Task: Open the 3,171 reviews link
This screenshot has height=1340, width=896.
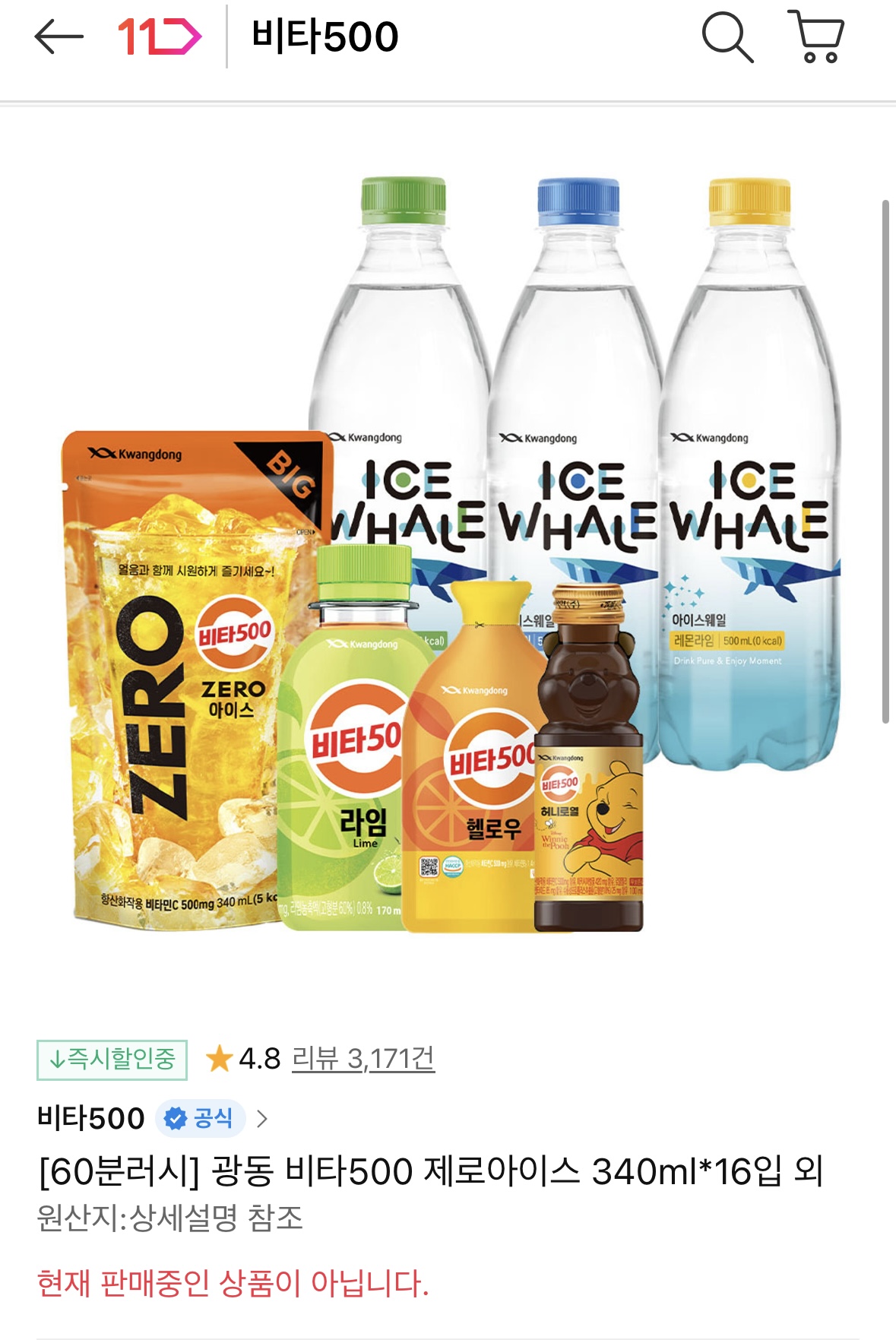Action: (363, 1058)
